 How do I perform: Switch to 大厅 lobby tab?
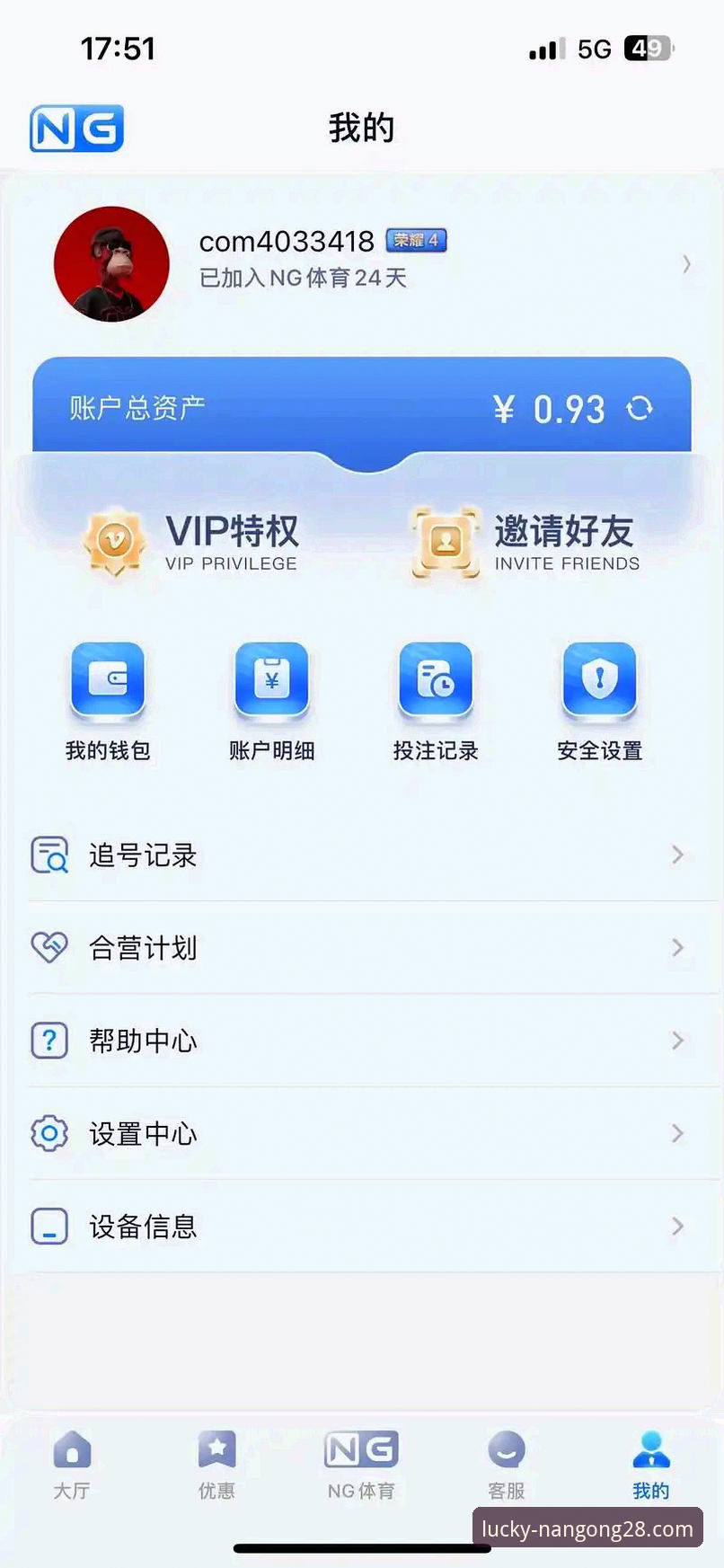(x=72, y=1465)
